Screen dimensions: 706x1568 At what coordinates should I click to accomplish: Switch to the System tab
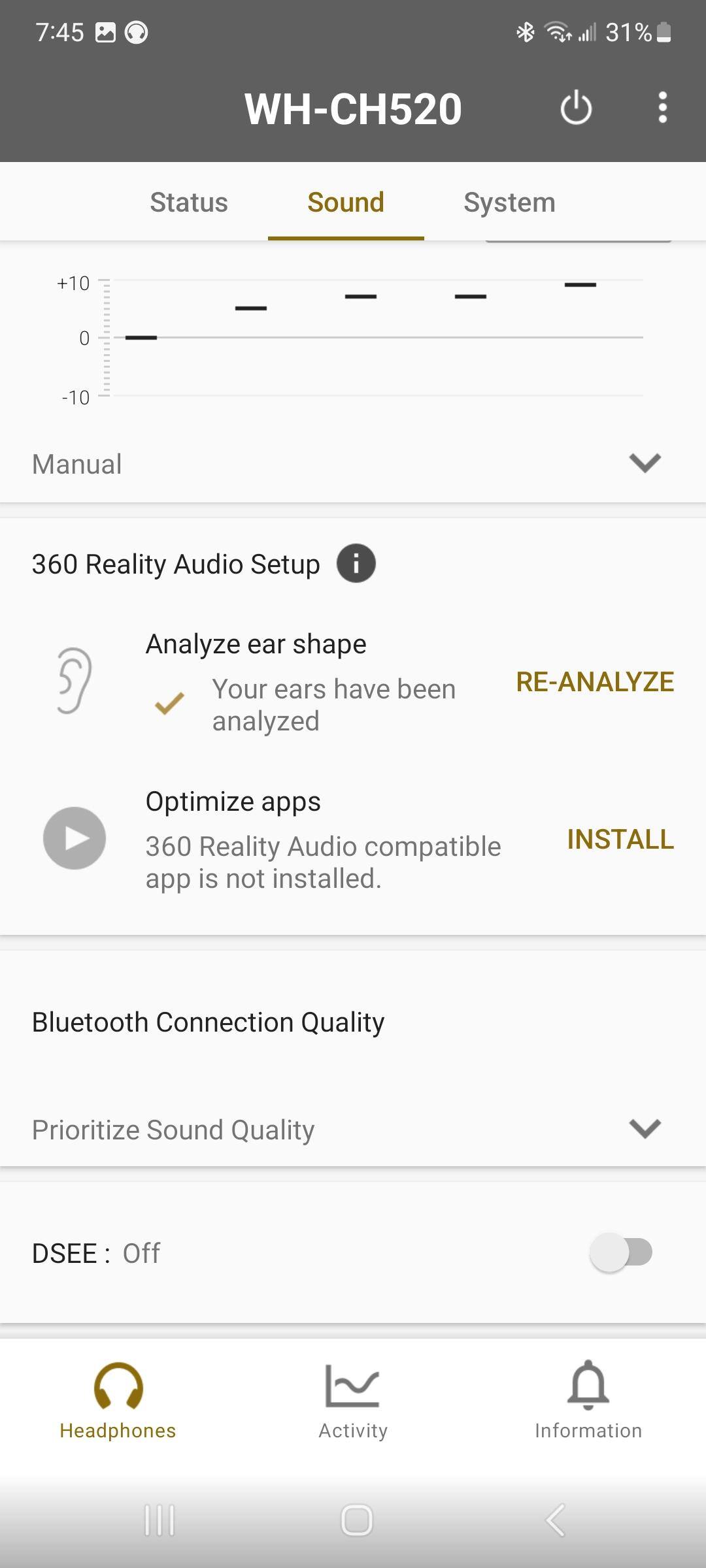[x=509, y=203]
